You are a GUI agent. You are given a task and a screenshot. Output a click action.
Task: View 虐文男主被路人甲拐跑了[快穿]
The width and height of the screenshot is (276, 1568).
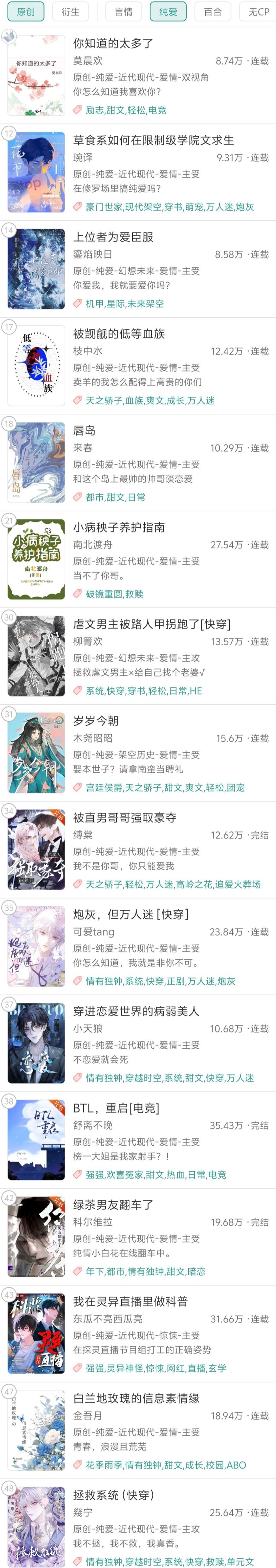(151, 625)
